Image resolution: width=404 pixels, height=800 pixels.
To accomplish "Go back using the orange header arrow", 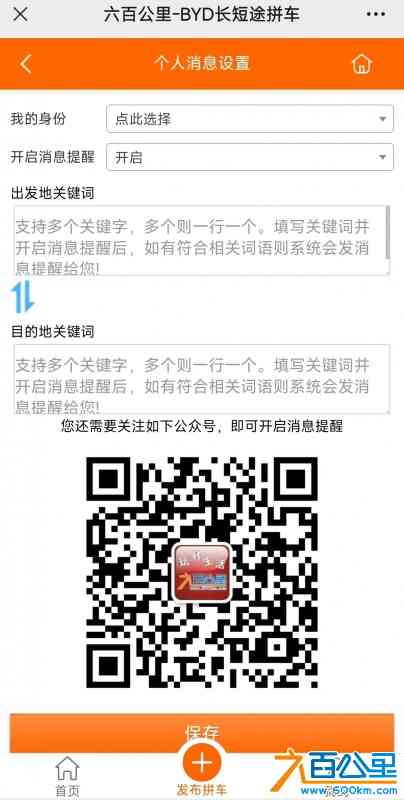I will tap(26, 64).
